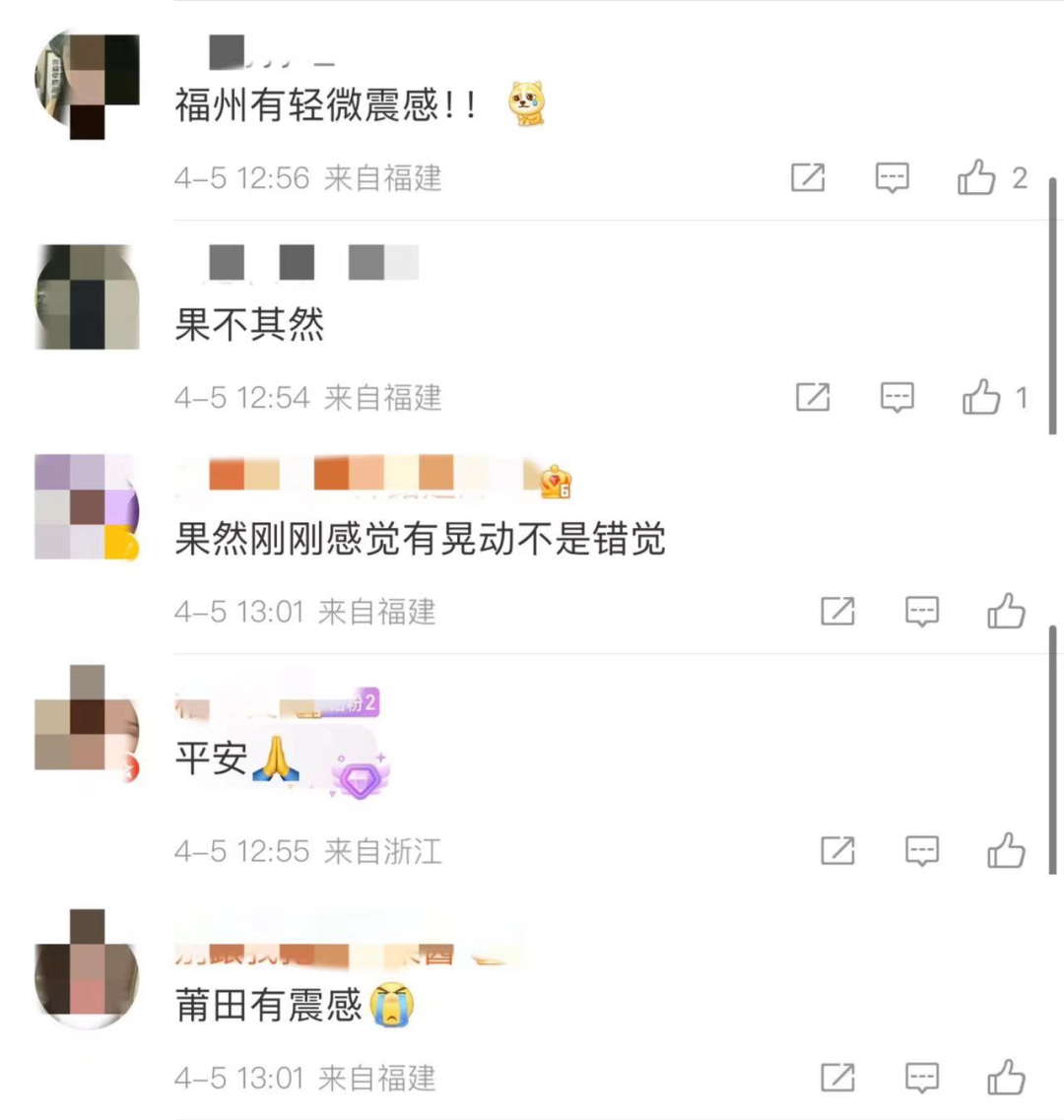
Task: Repost the comment 福州有轻微震感
Action: pos(808,178)
